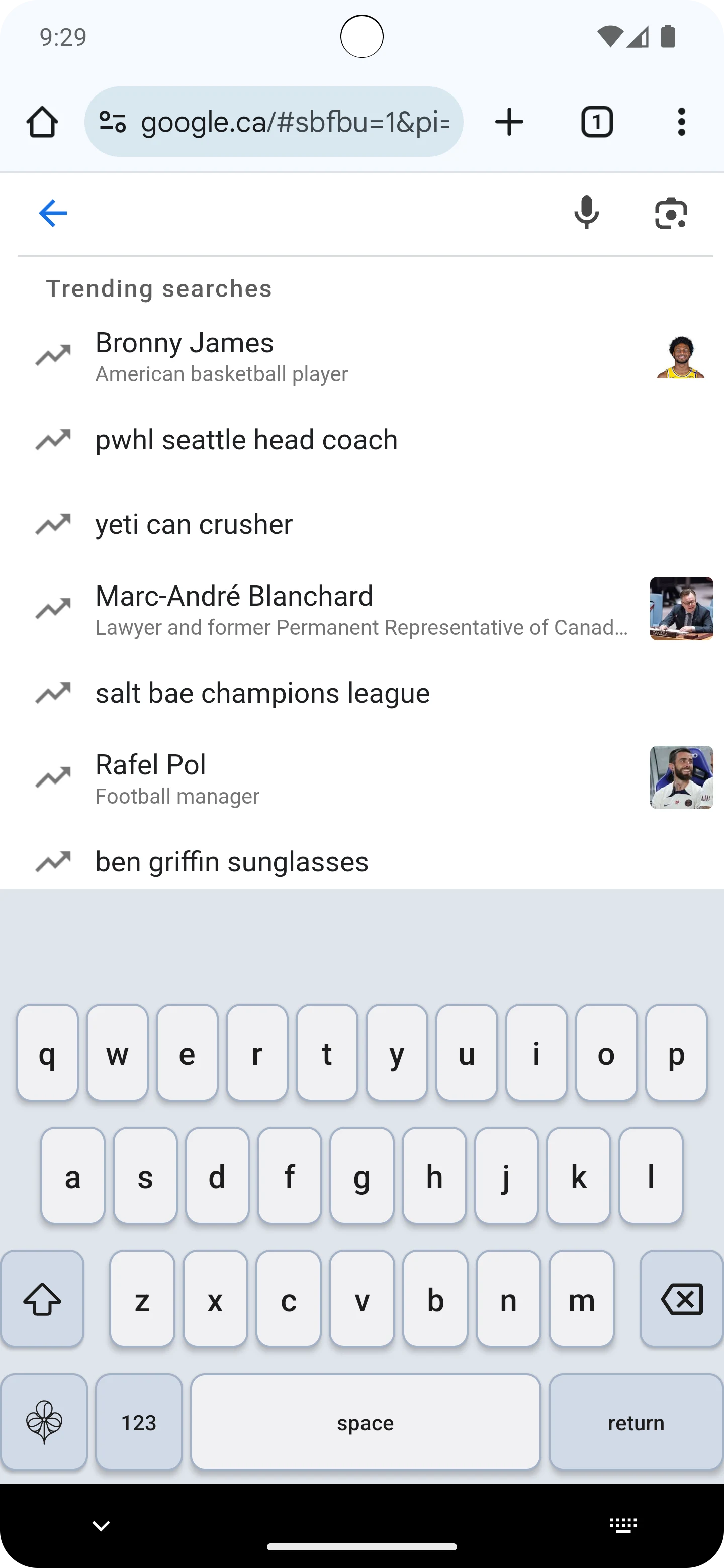Open the browser home page

42,122
